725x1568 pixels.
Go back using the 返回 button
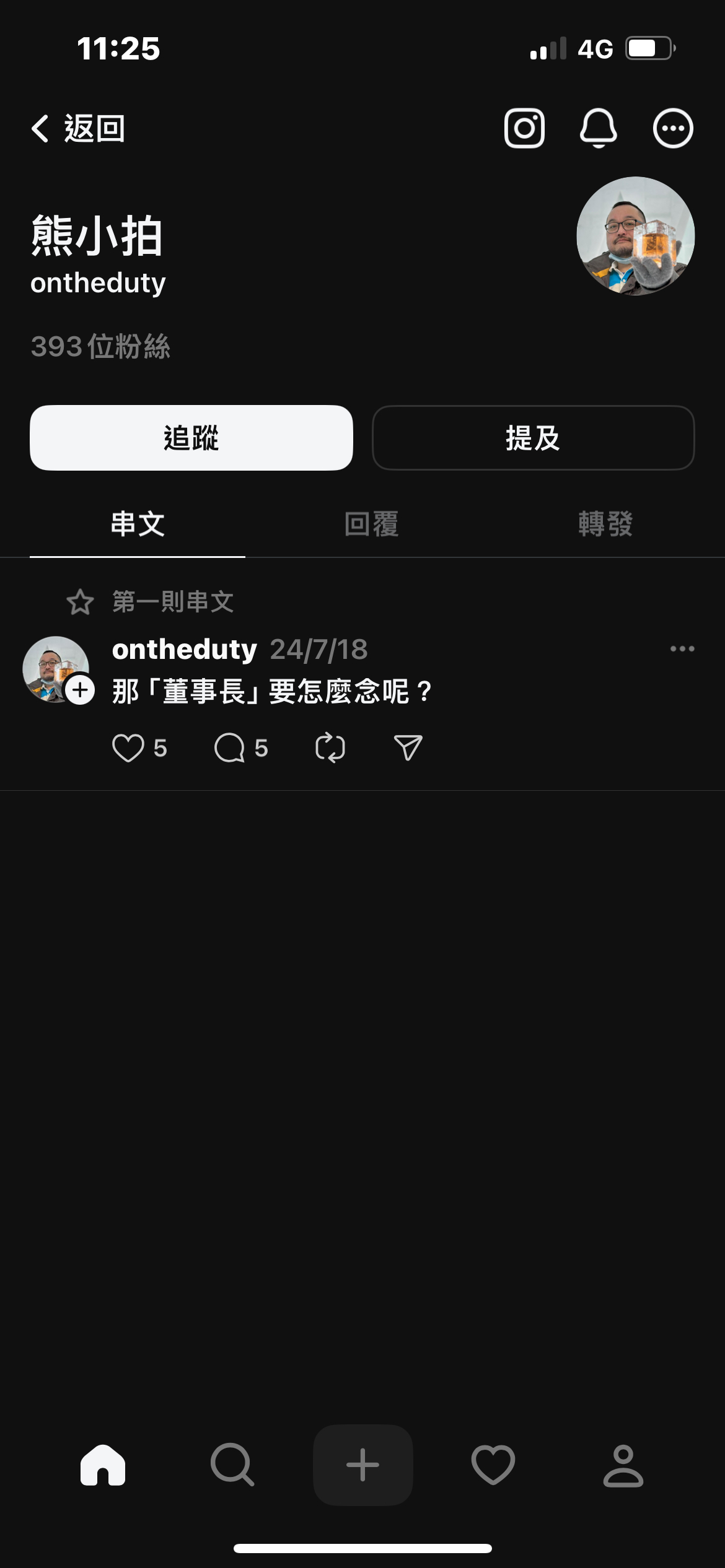coord(78,129)
